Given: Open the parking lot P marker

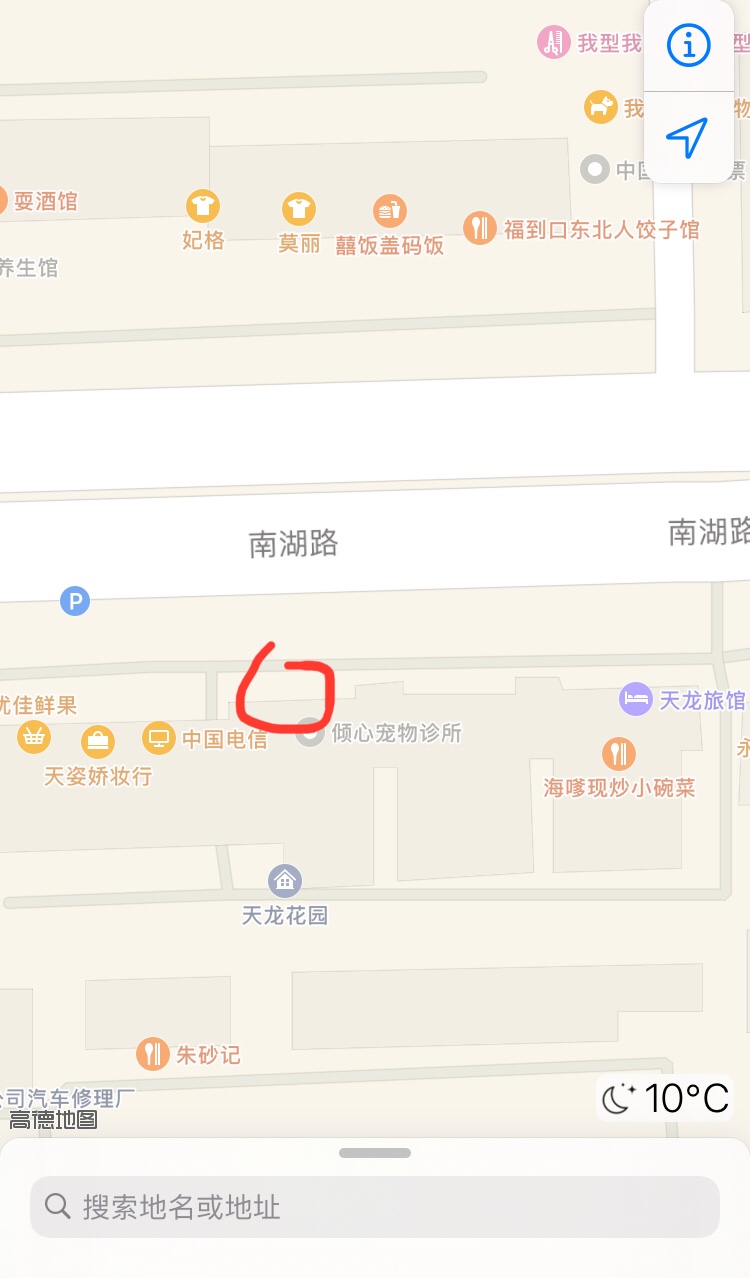Looking at the screenshot, I should (75, 601).
